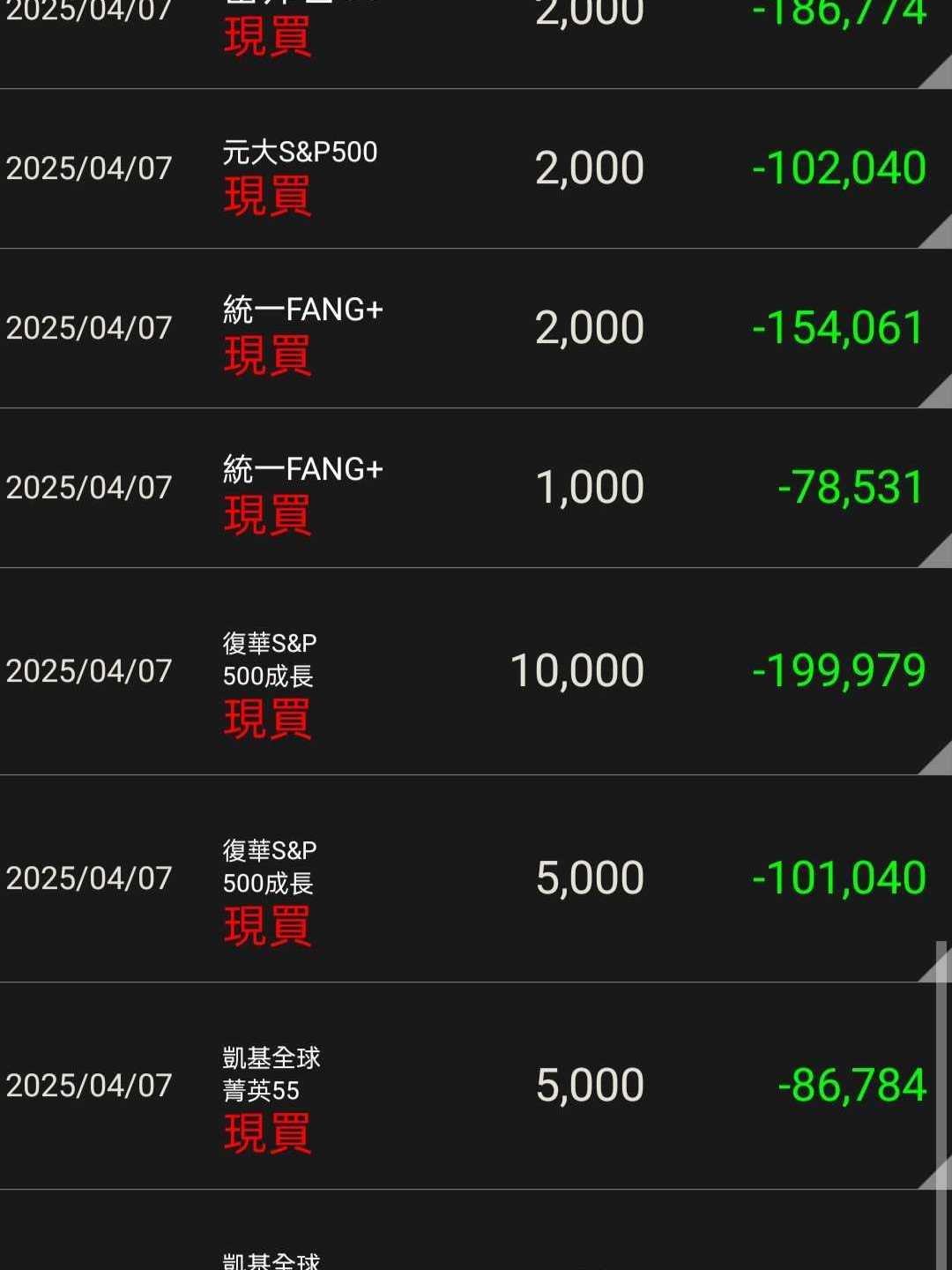Tap the date 2025/04/07 beside 元大S&P500
Viewport: 952px width, 1270px height.
coord(91,168)
